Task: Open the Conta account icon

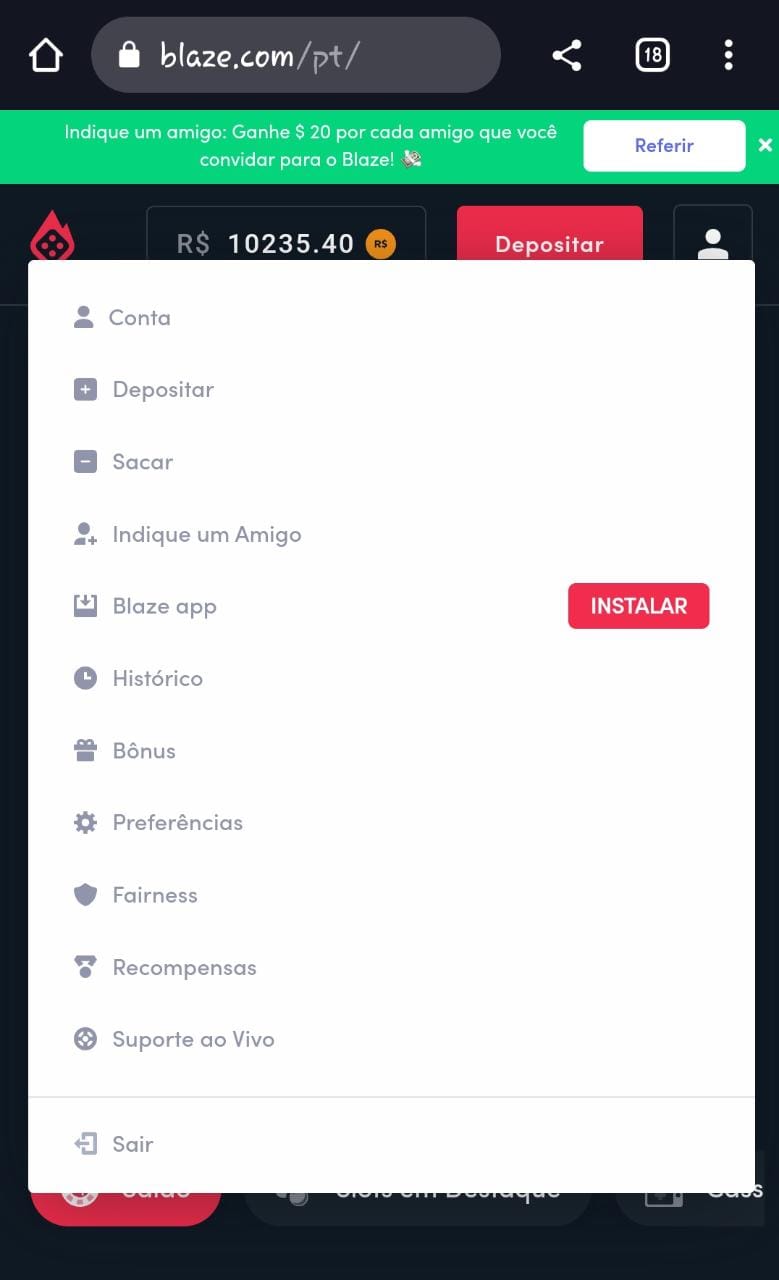Action: point(85,317)
